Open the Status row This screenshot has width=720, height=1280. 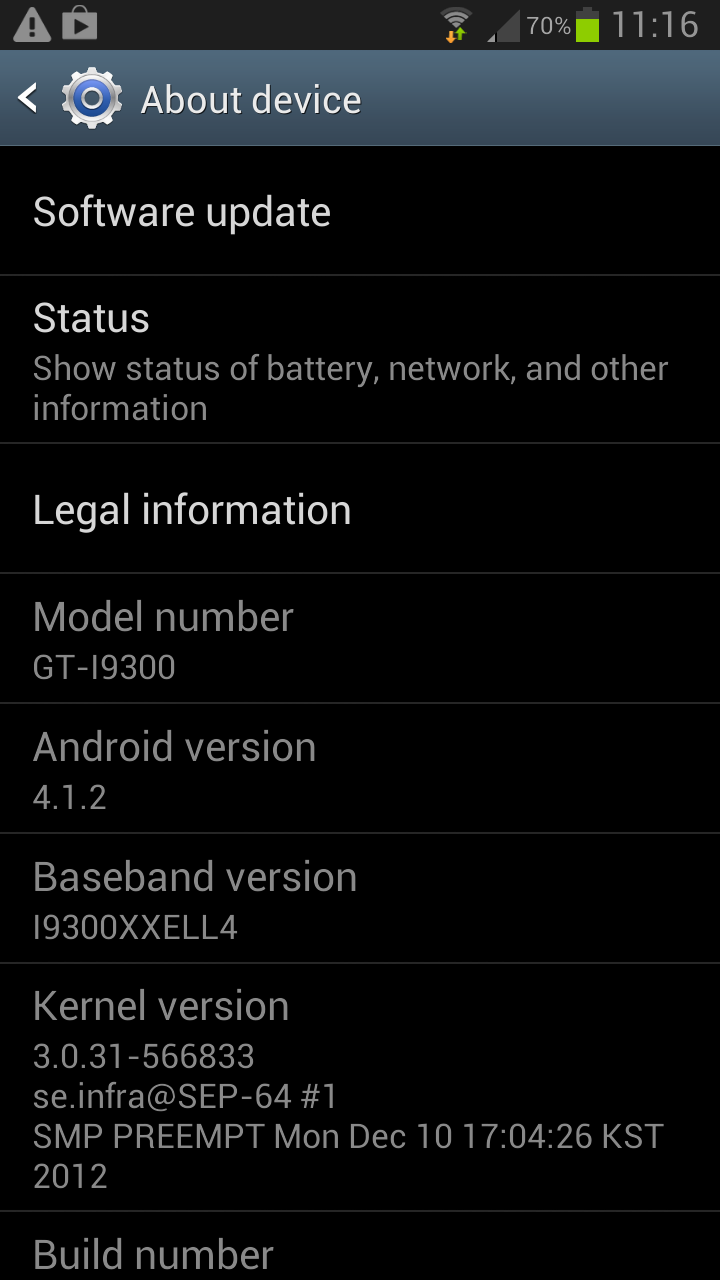[x=360, y=360]
